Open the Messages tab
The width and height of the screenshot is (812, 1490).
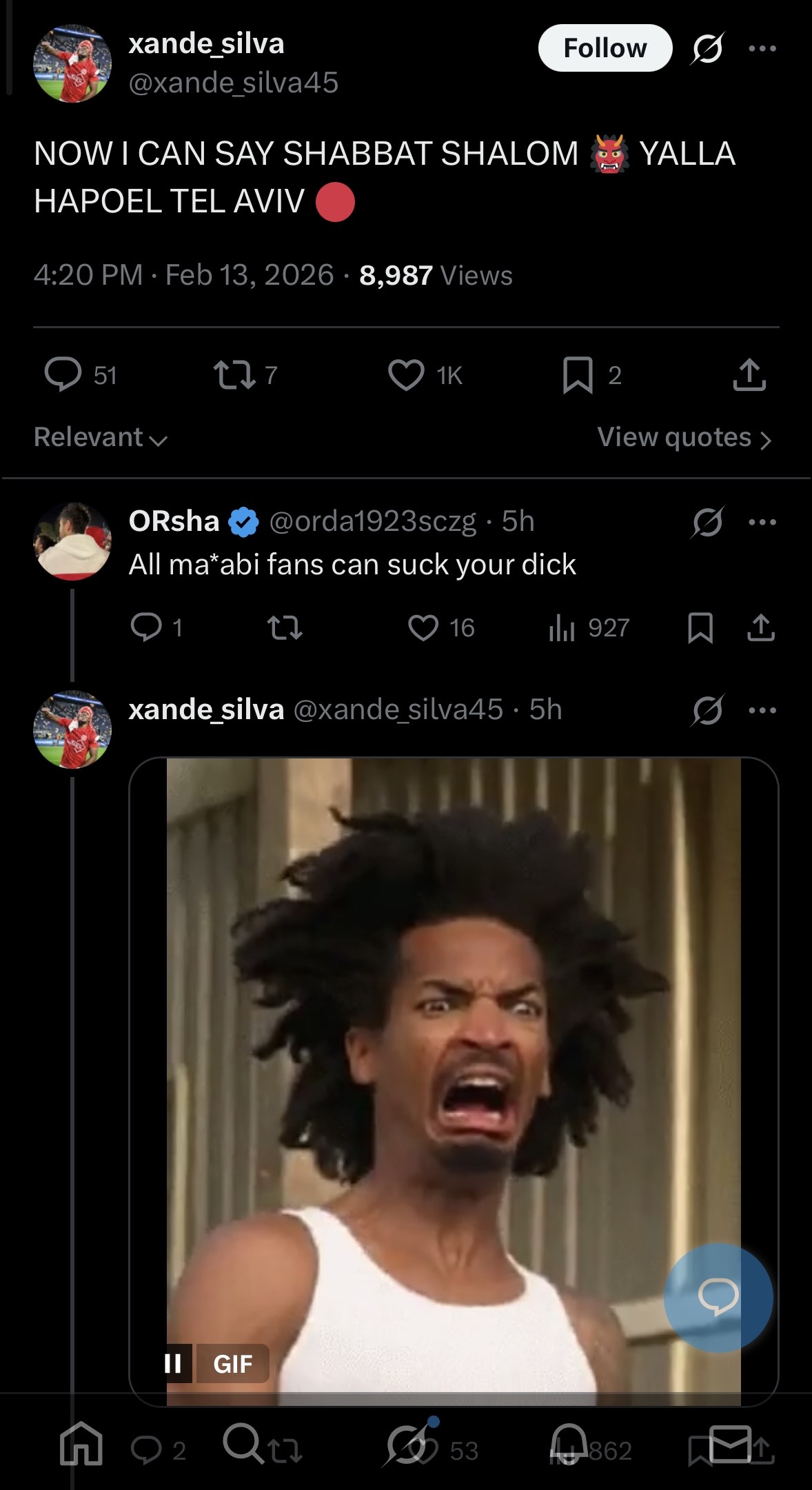730,1442
